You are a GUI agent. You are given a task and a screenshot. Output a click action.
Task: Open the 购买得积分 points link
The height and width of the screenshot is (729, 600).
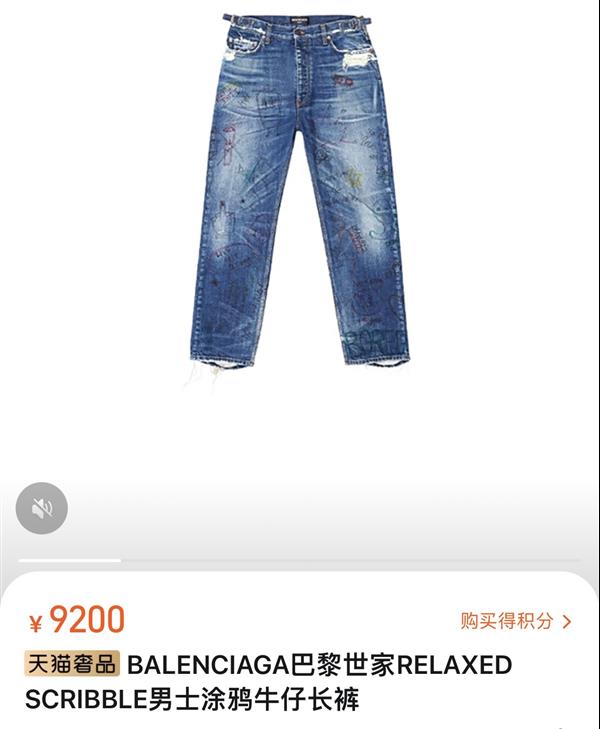[x=515, y=621]
